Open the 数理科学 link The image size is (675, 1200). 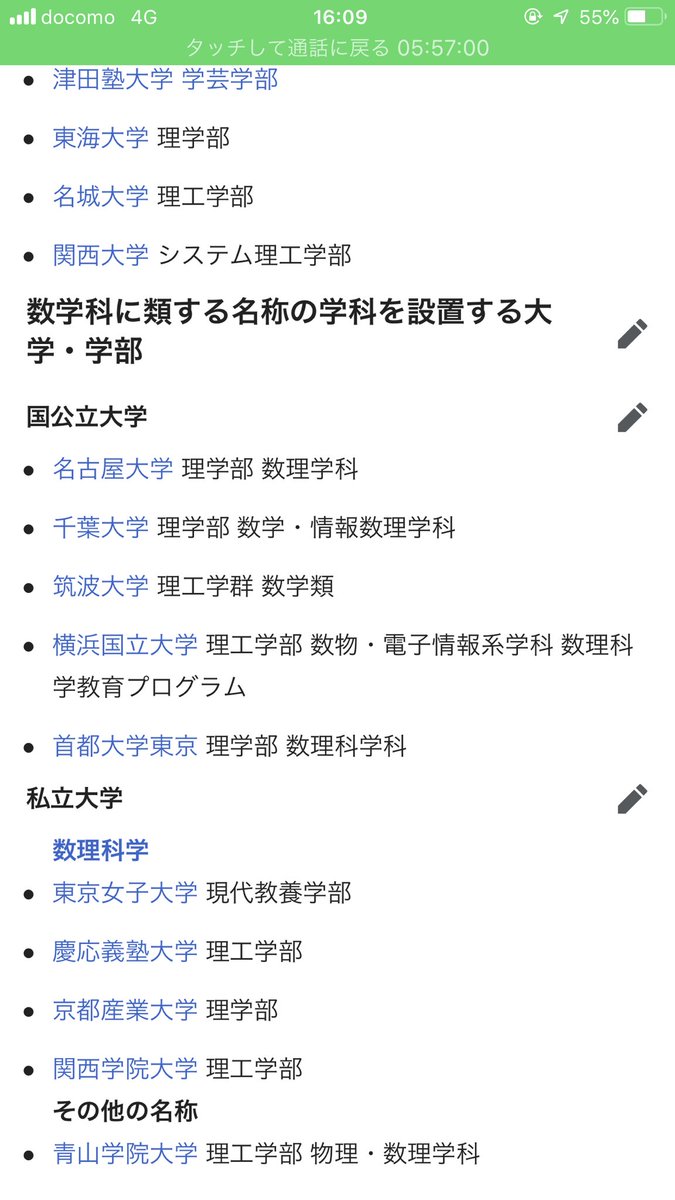point(101,850)
